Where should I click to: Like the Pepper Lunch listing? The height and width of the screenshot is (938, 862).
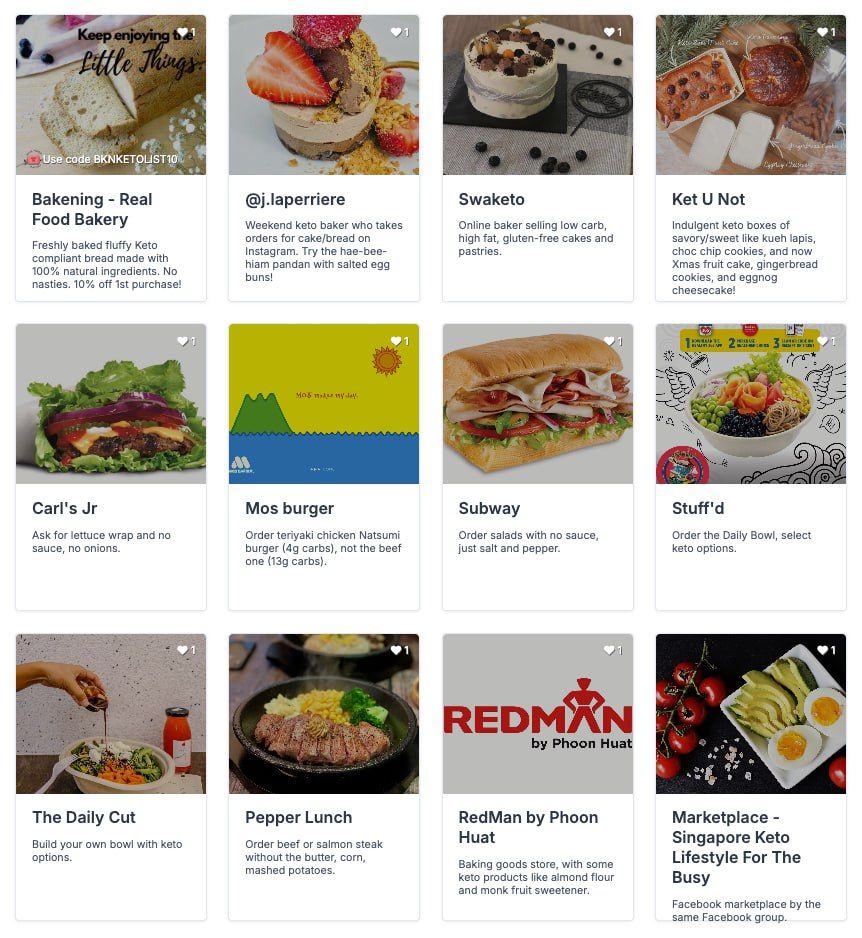click(396, 650)
